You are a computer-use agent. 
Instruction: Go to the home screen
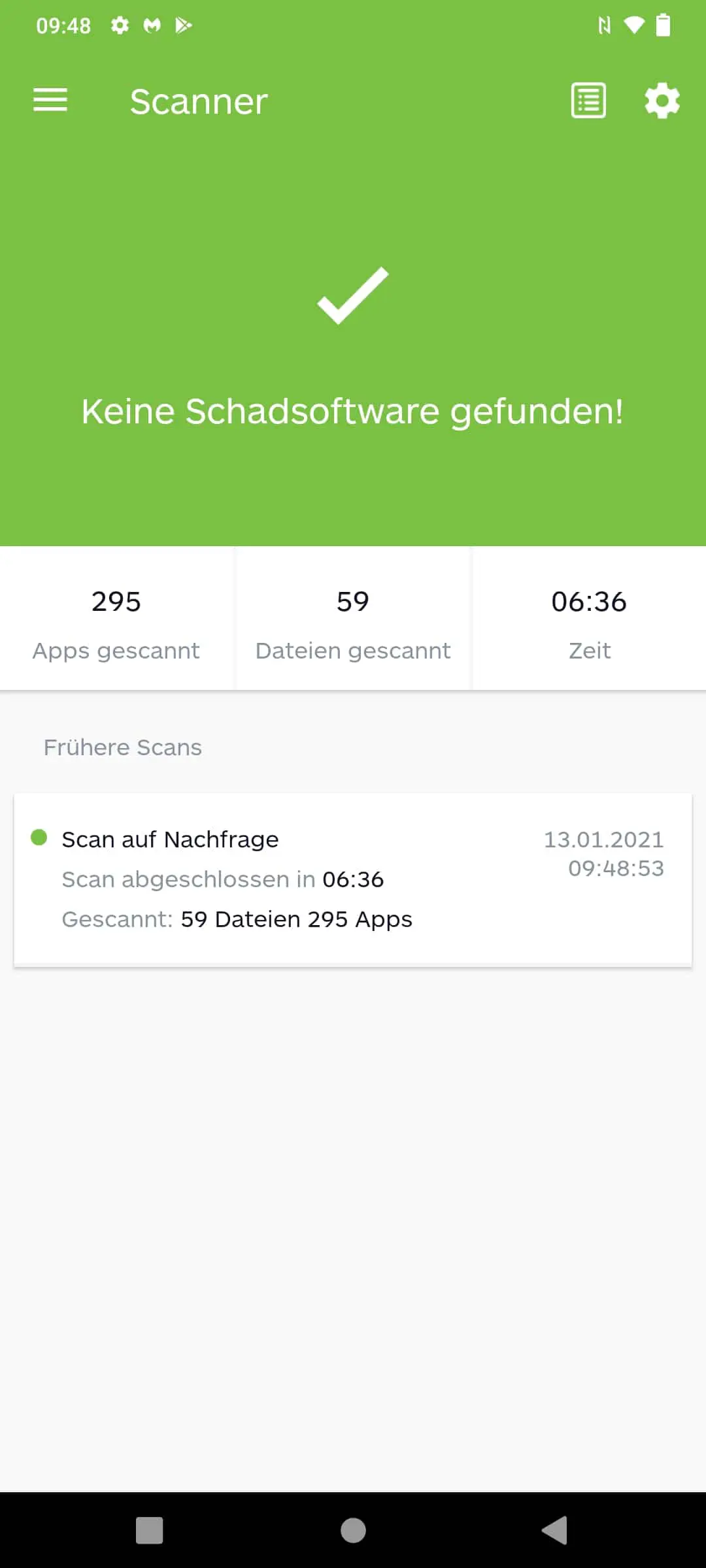(x=353, y=1530)
